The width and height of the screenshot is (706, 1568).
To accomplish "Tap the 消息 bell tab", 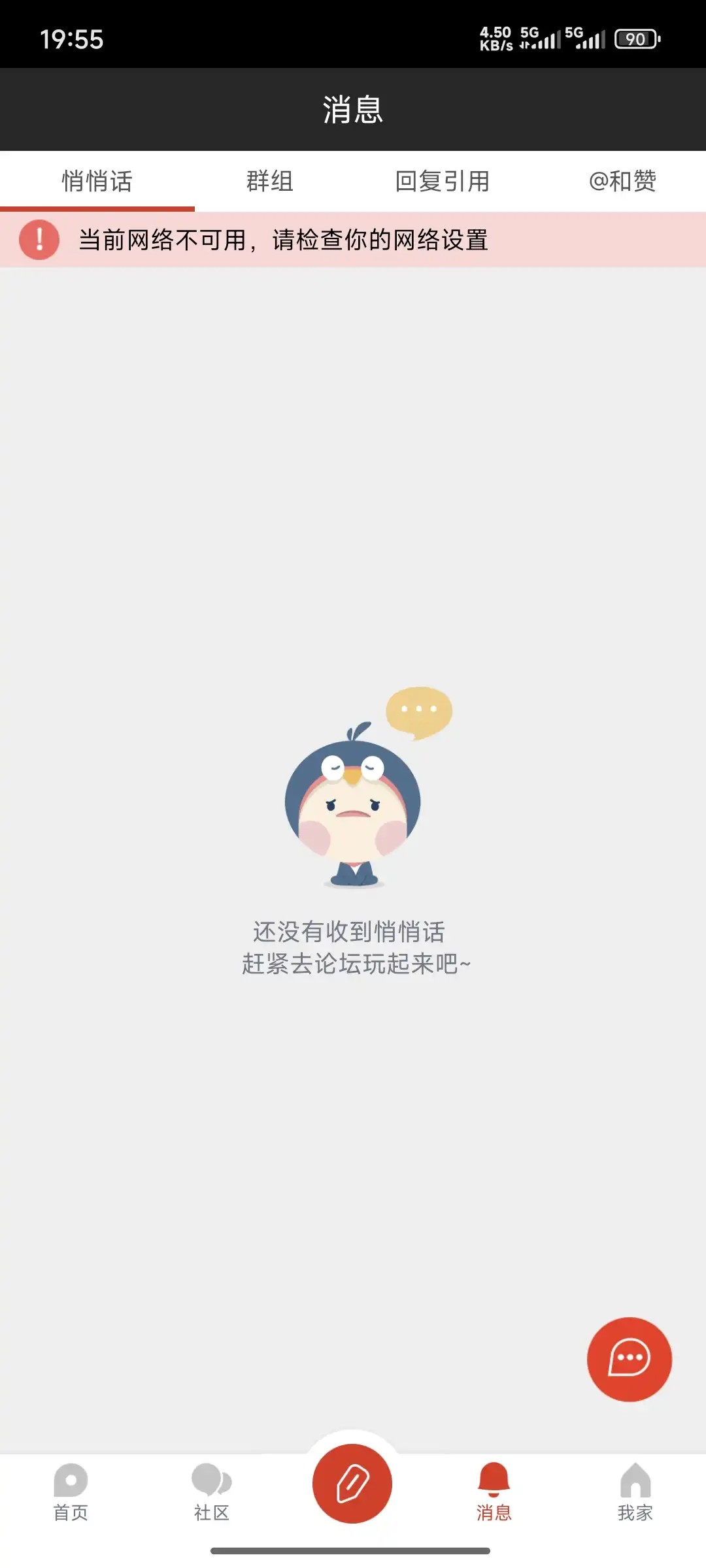I will (494, 1494).
